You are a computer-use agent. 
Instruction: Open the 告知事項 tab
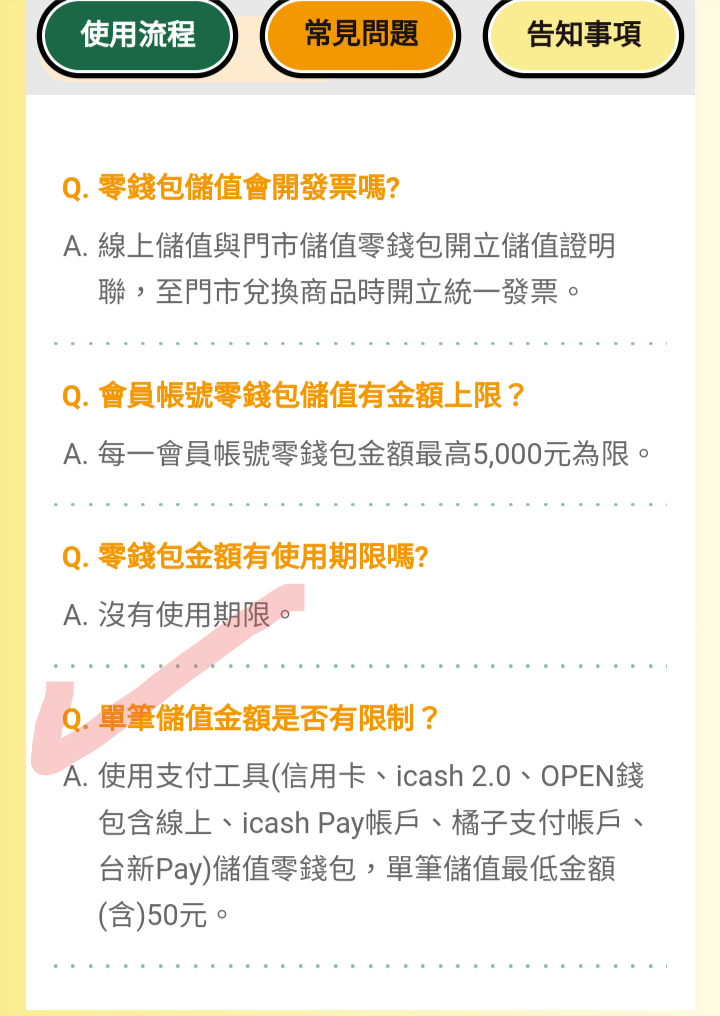pyautogui.click(x=584, y=36)
